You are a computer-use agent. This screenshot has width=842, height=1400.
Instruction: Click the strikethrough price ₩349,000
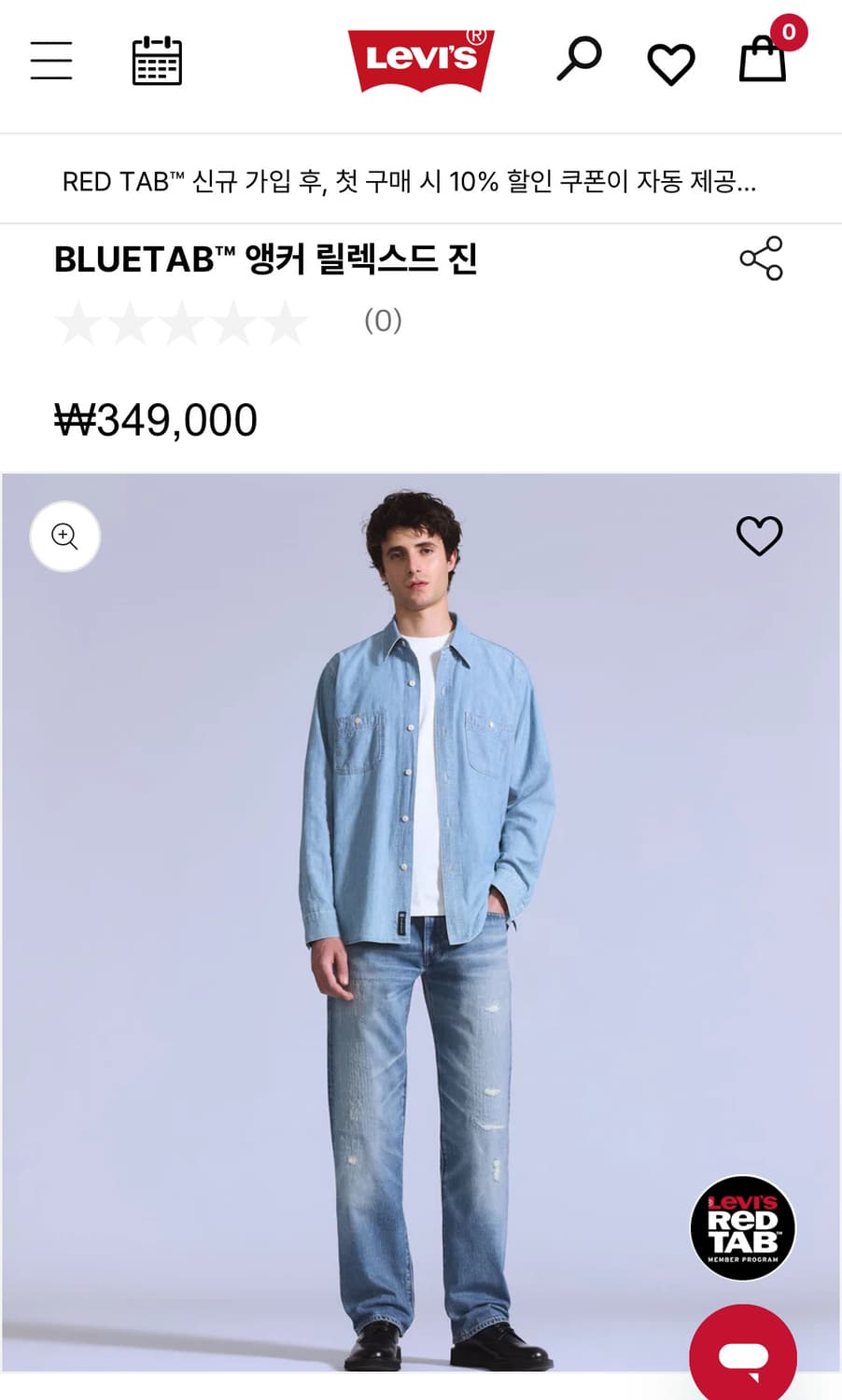pyautogui.click(x=155, y=420)
